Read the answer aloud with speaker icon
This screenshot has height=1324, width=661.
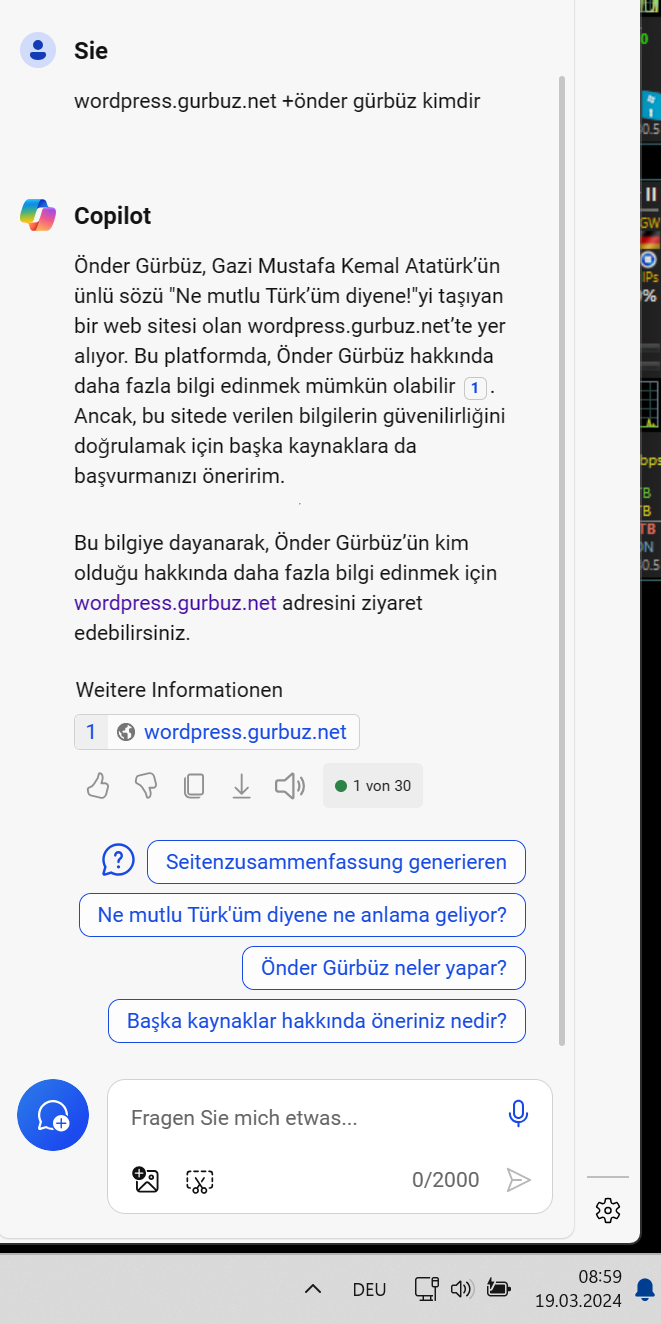click(289, 786)
